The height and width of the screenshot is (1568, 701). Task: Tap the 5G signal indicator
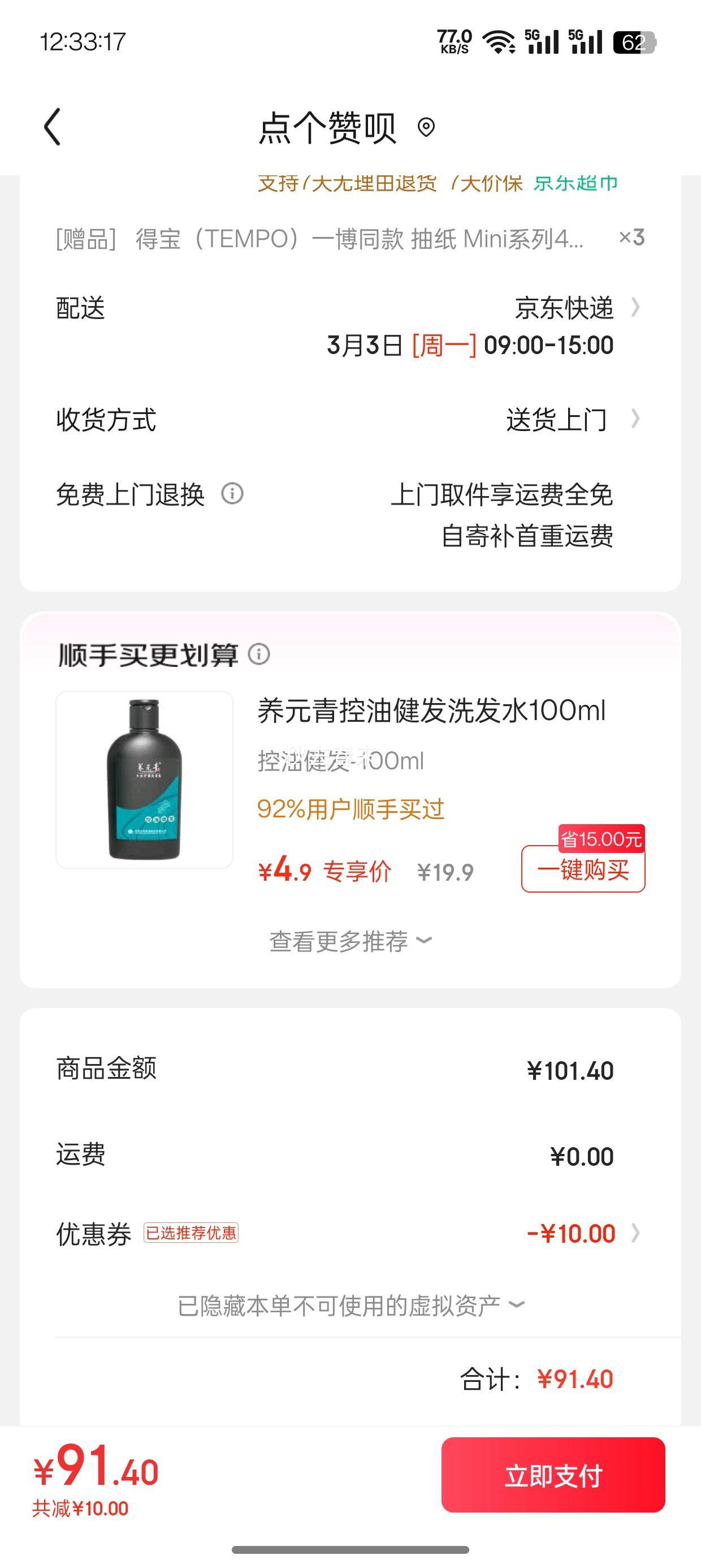543,40
